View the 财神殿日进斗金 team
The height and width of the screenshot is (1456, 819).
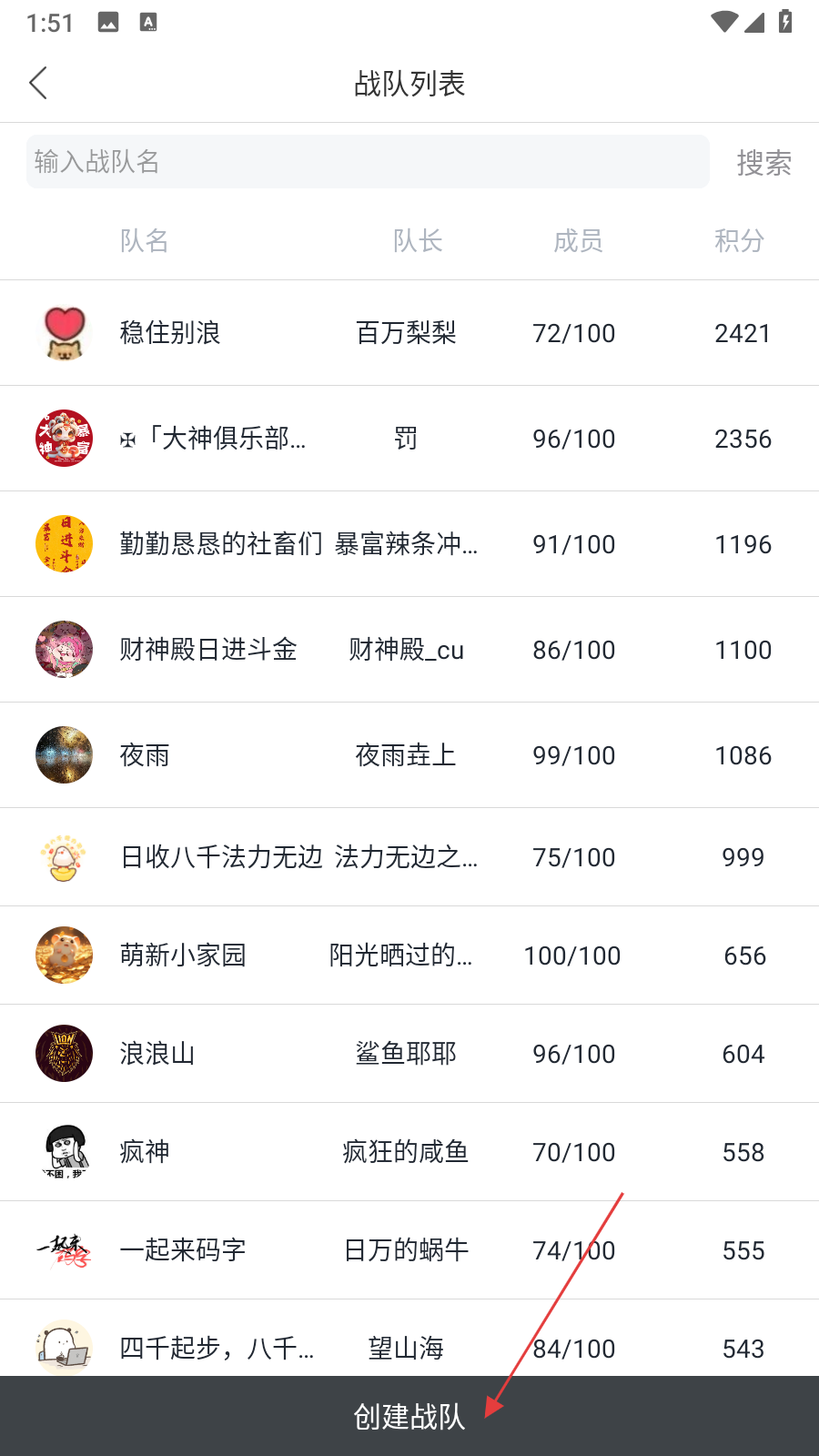[409, 650]
